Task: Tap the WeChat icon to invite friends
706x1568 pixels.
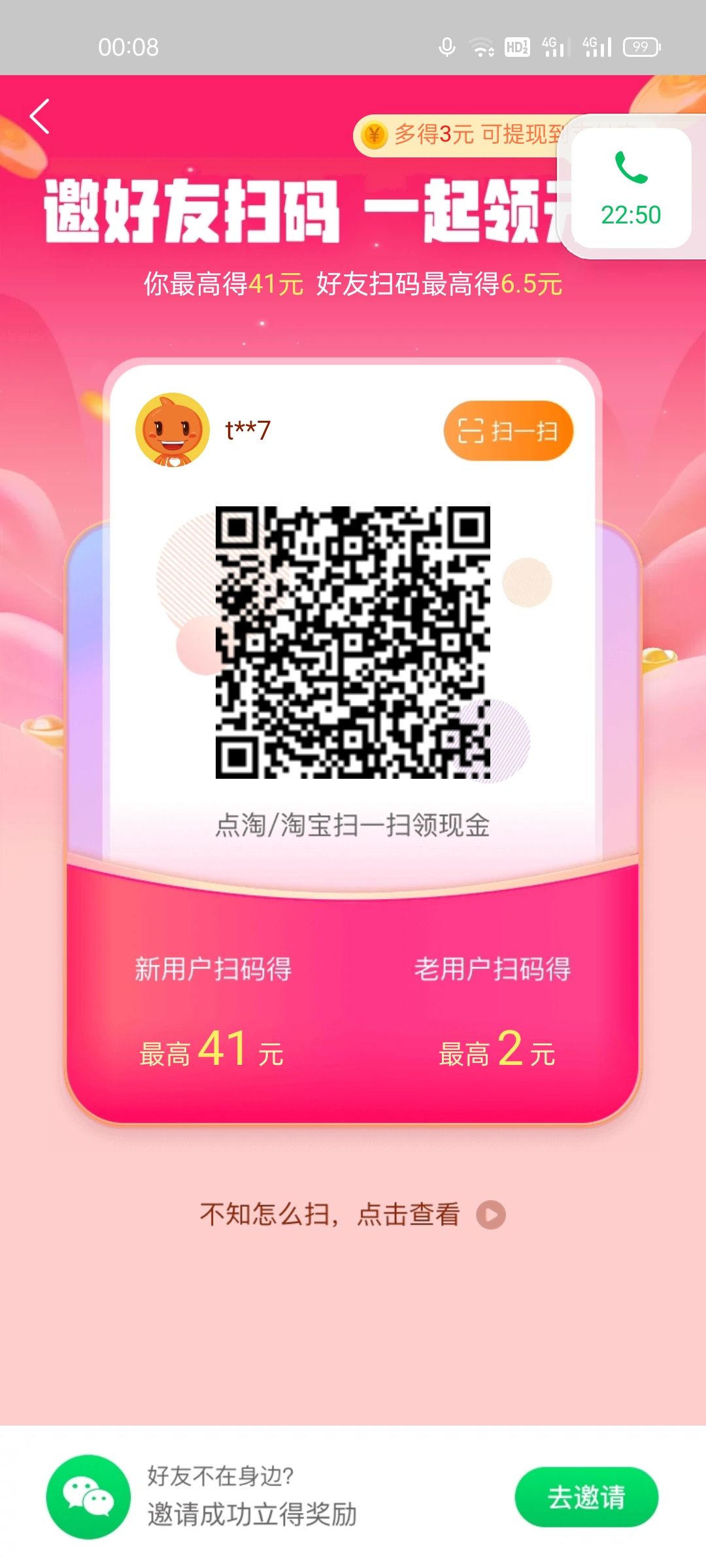Action: (x=88, y=1497)
